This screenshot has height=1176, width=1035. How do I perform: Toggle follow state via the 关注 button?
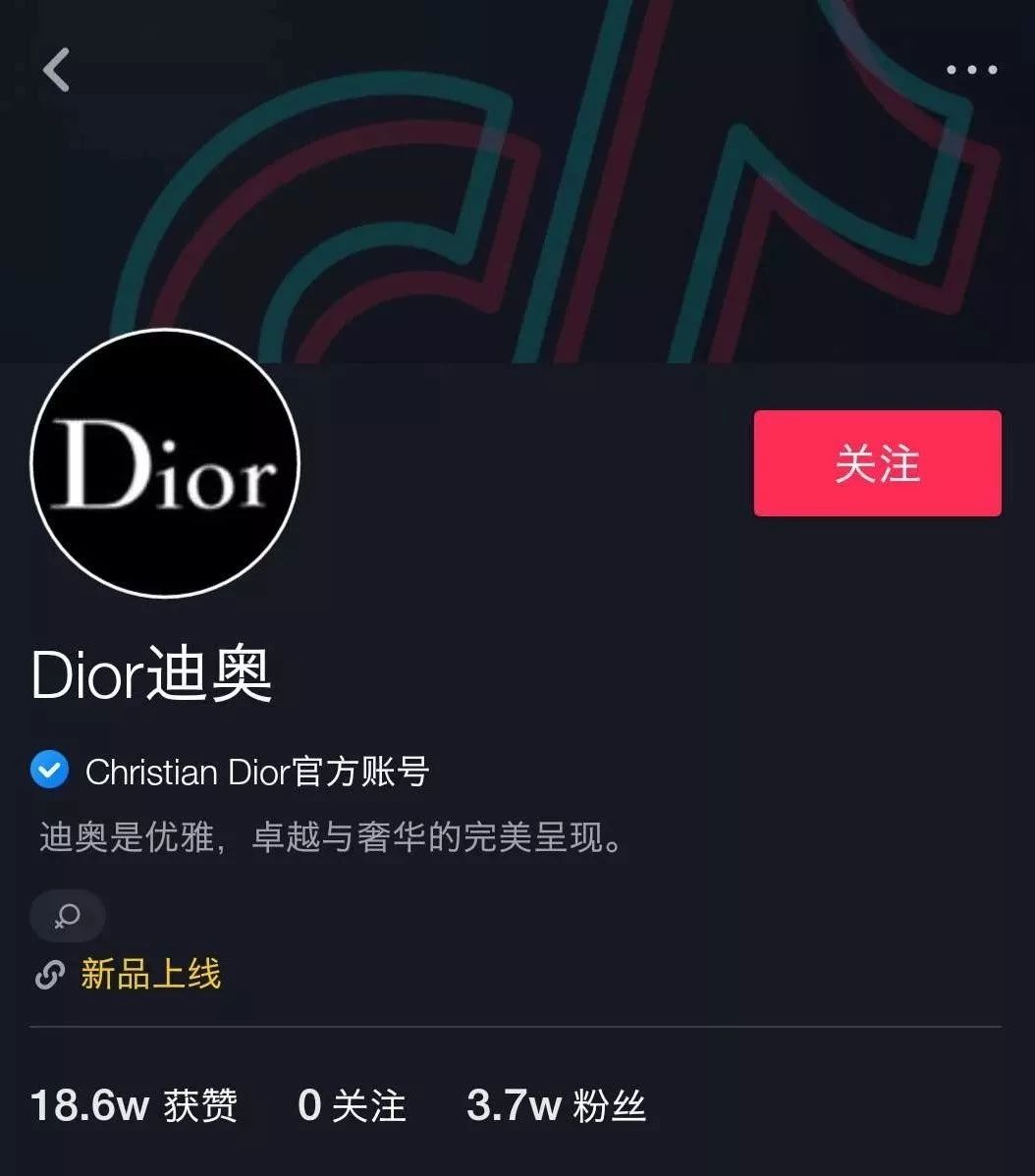click(877, 462)
